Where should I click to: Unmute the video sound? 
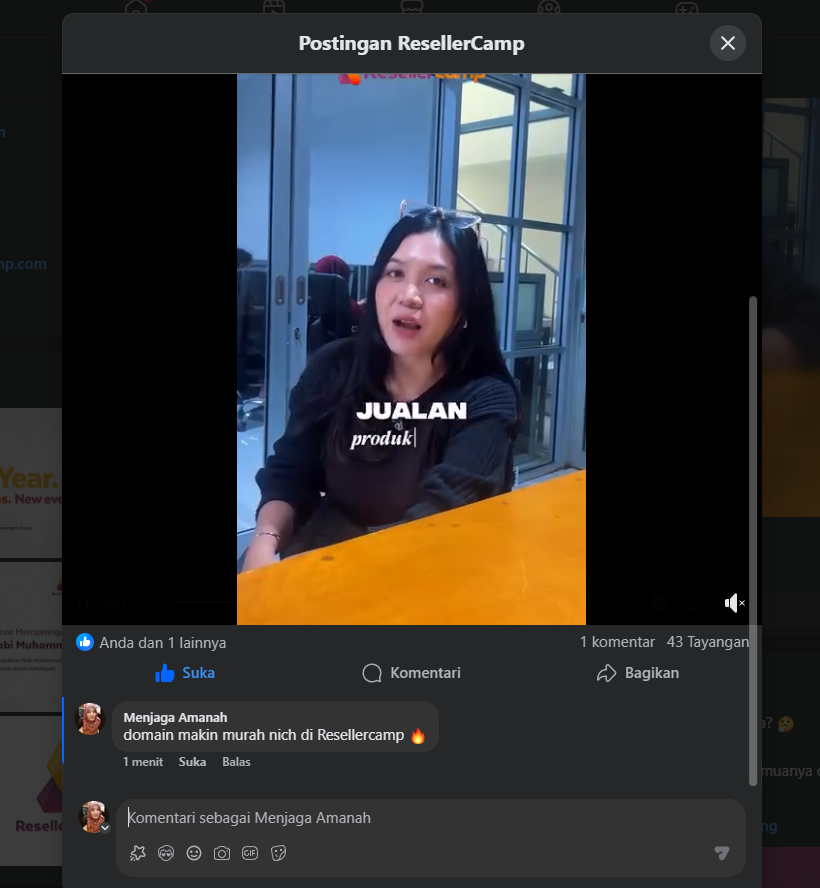[734, 602]
